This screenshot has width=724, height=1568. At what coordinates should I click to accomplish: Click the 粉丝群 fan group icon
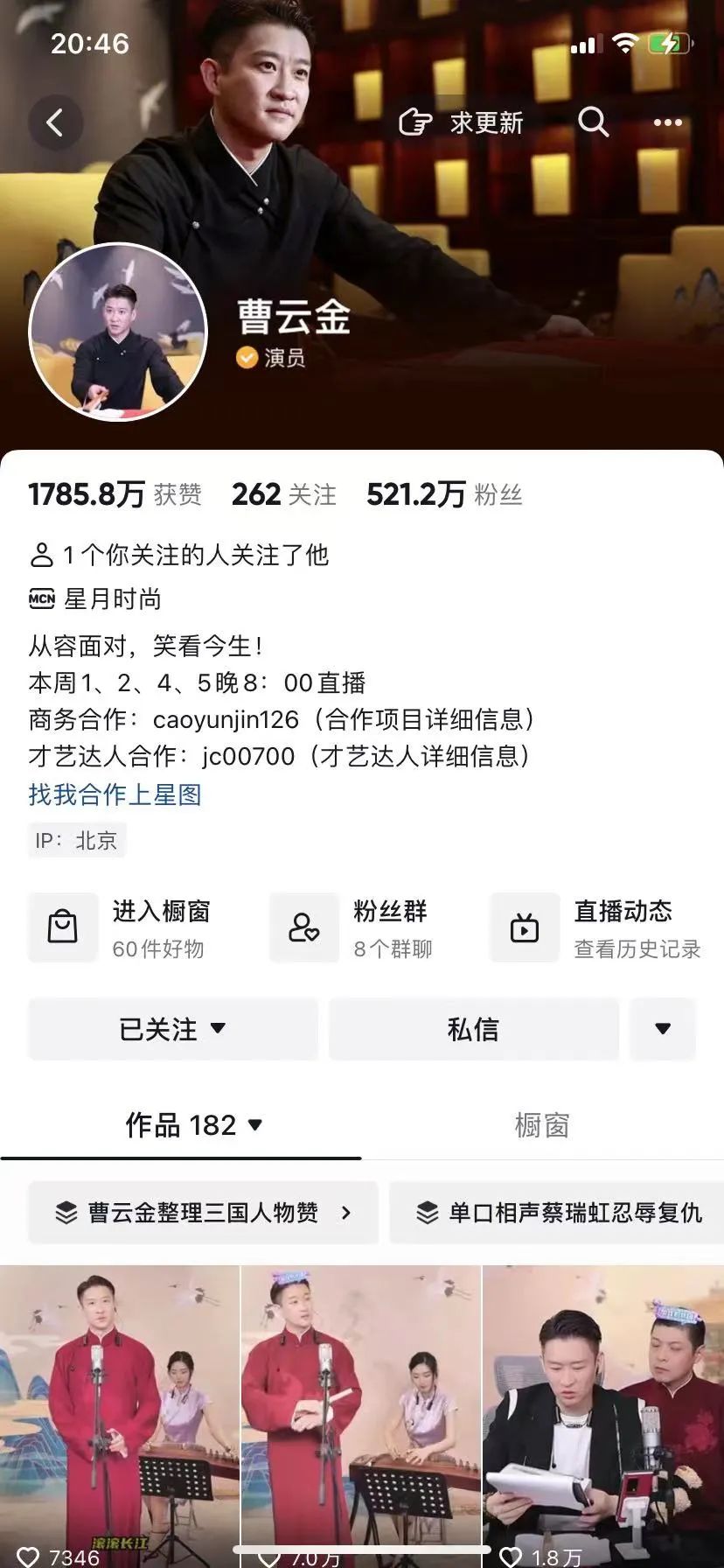click(303, 927)
